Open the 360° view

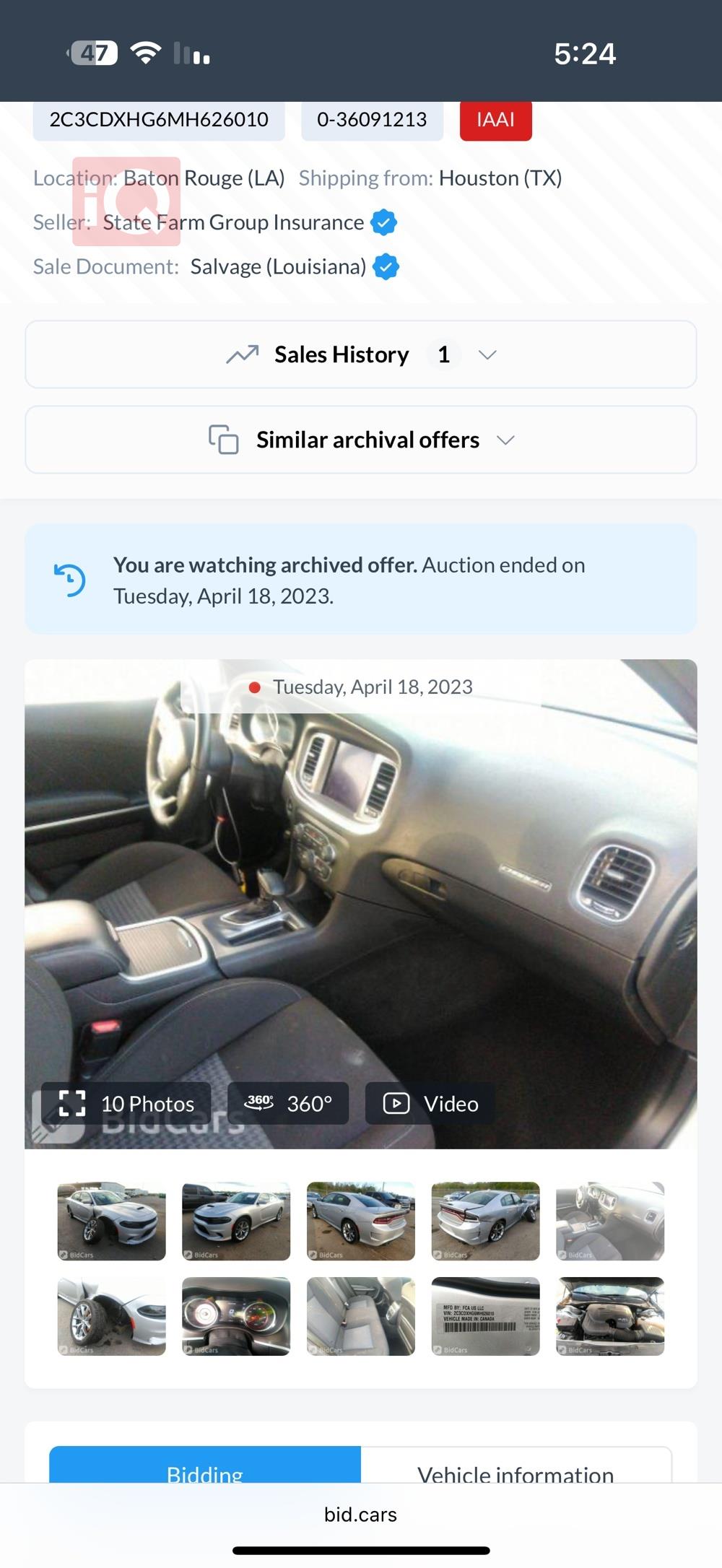pos(288,1103)
